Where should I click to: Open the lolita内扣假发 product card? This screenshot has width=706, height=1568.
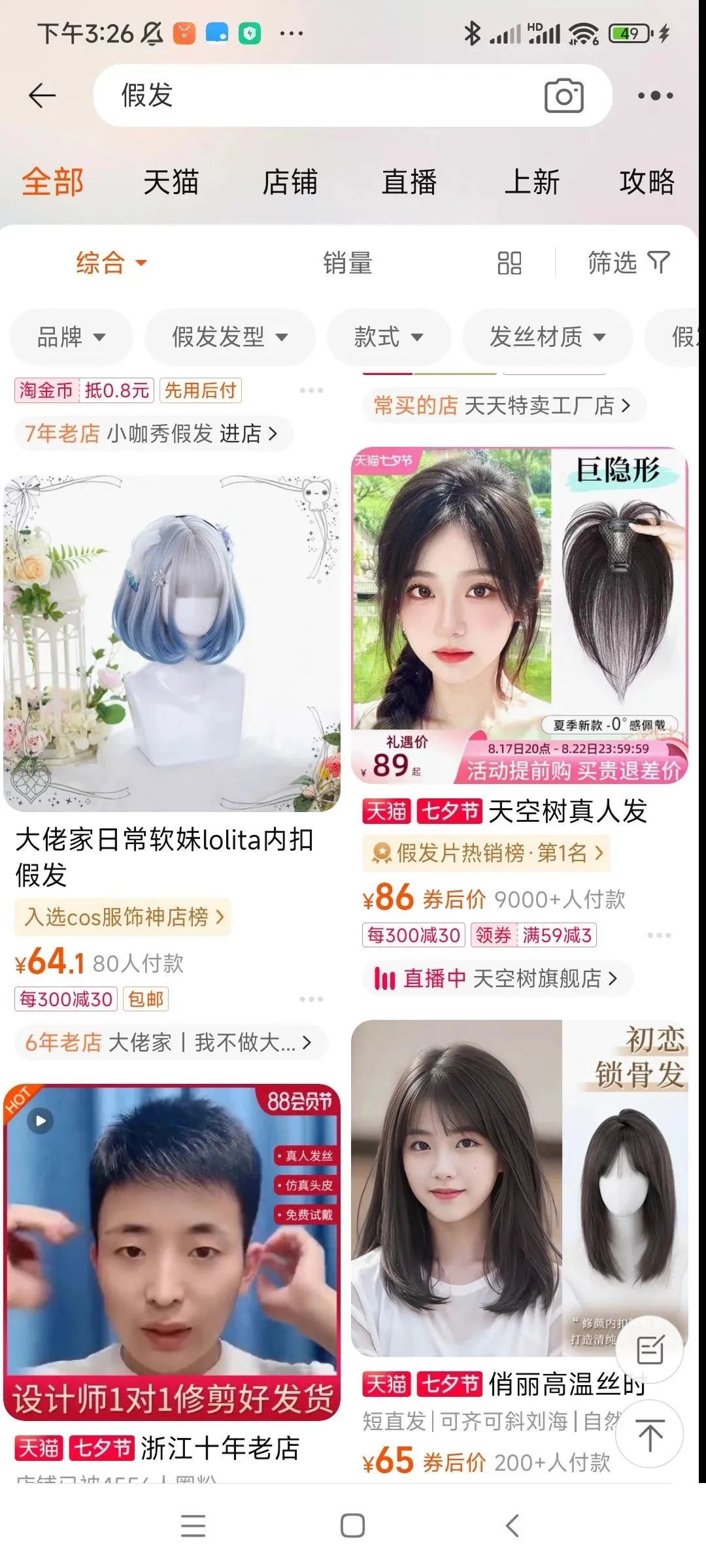[x=171, y=644]
